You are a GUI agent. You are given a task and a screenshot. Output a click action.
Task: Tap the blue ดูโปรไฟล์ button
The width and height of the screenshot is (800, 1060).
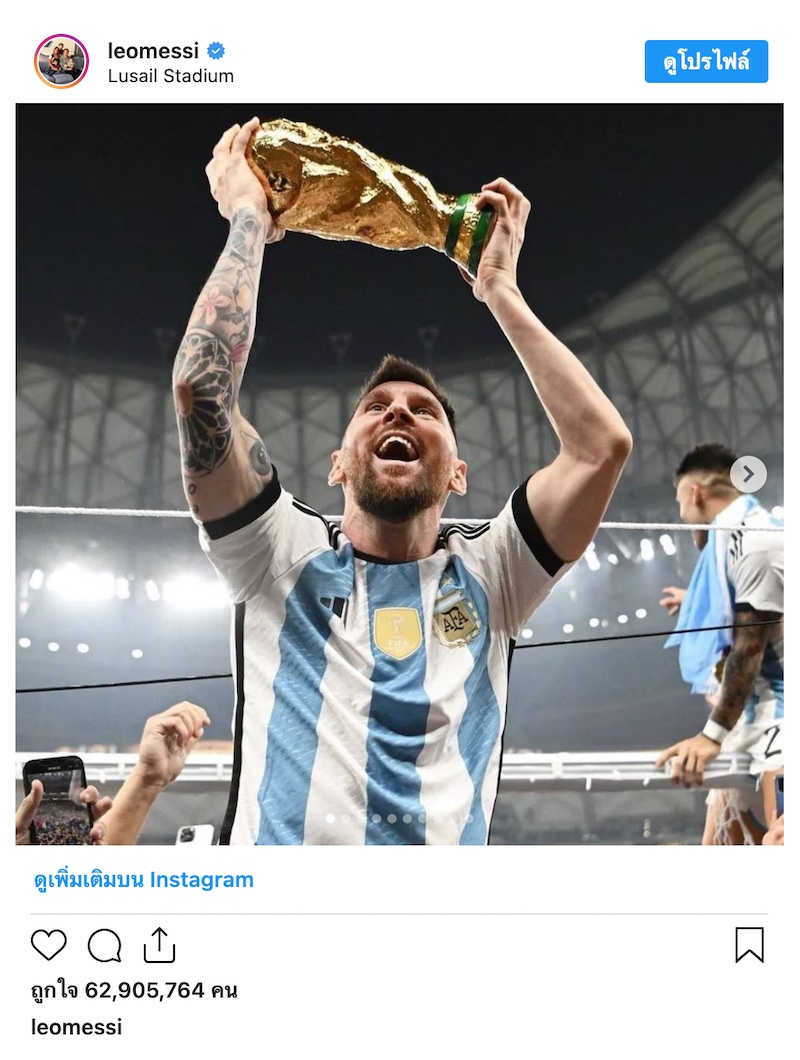pyautogui.click(x=706, y=62)
